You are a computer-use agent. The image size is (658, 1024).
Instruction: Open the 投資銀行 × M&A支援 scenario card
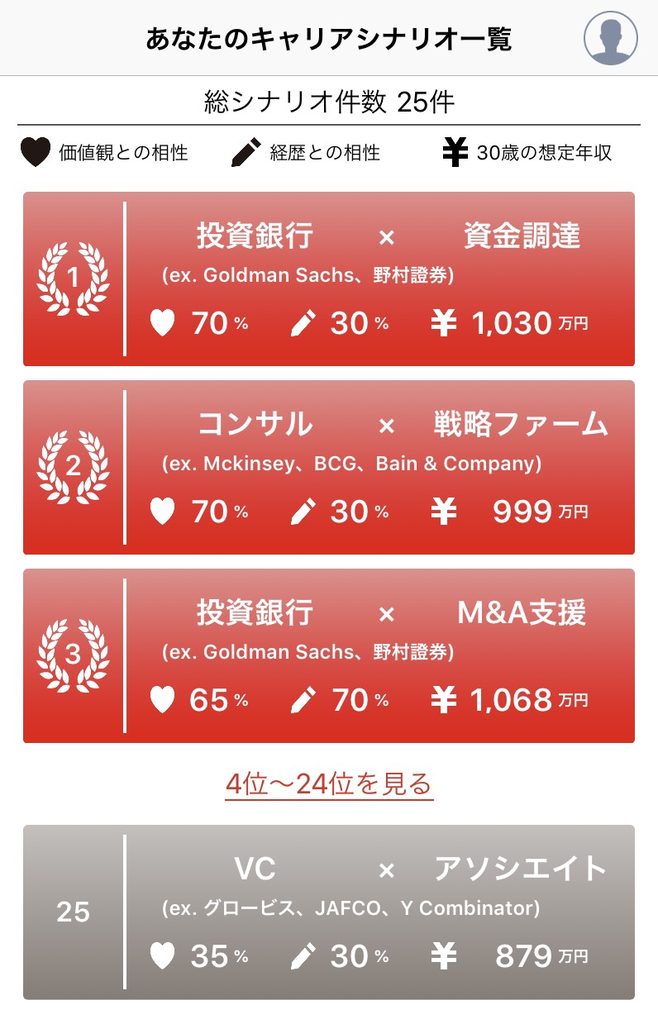[329, 656]
